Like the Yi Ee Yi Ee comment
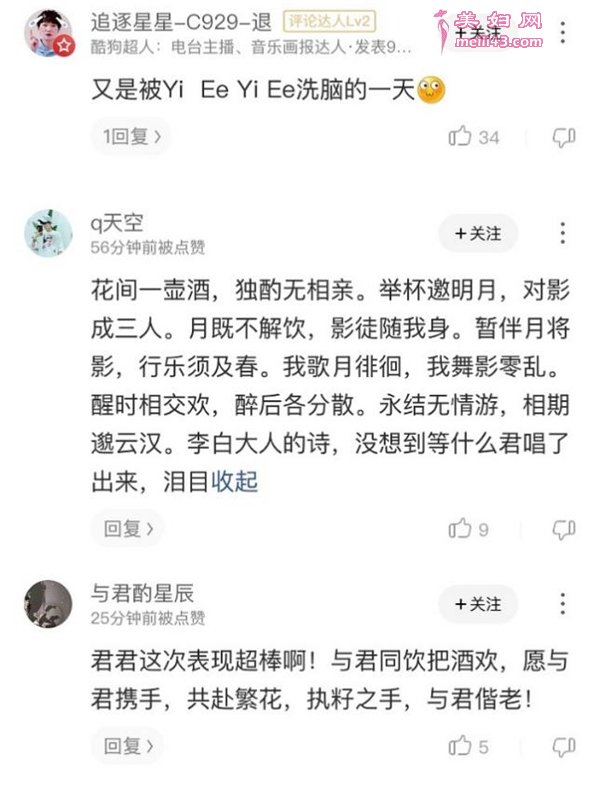 point(461,137)
